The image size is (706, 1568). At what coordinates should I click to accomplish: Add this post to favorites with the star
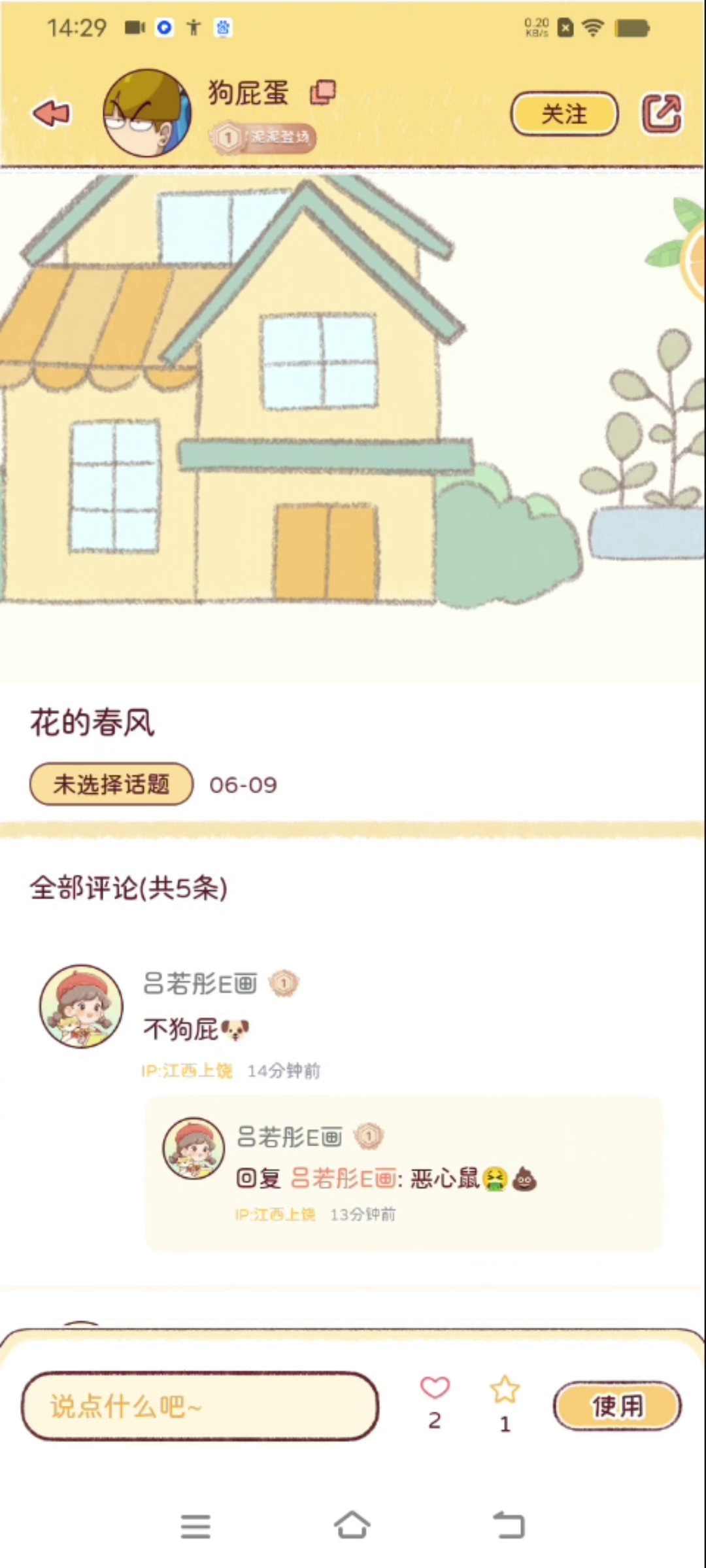(505, 1390)
